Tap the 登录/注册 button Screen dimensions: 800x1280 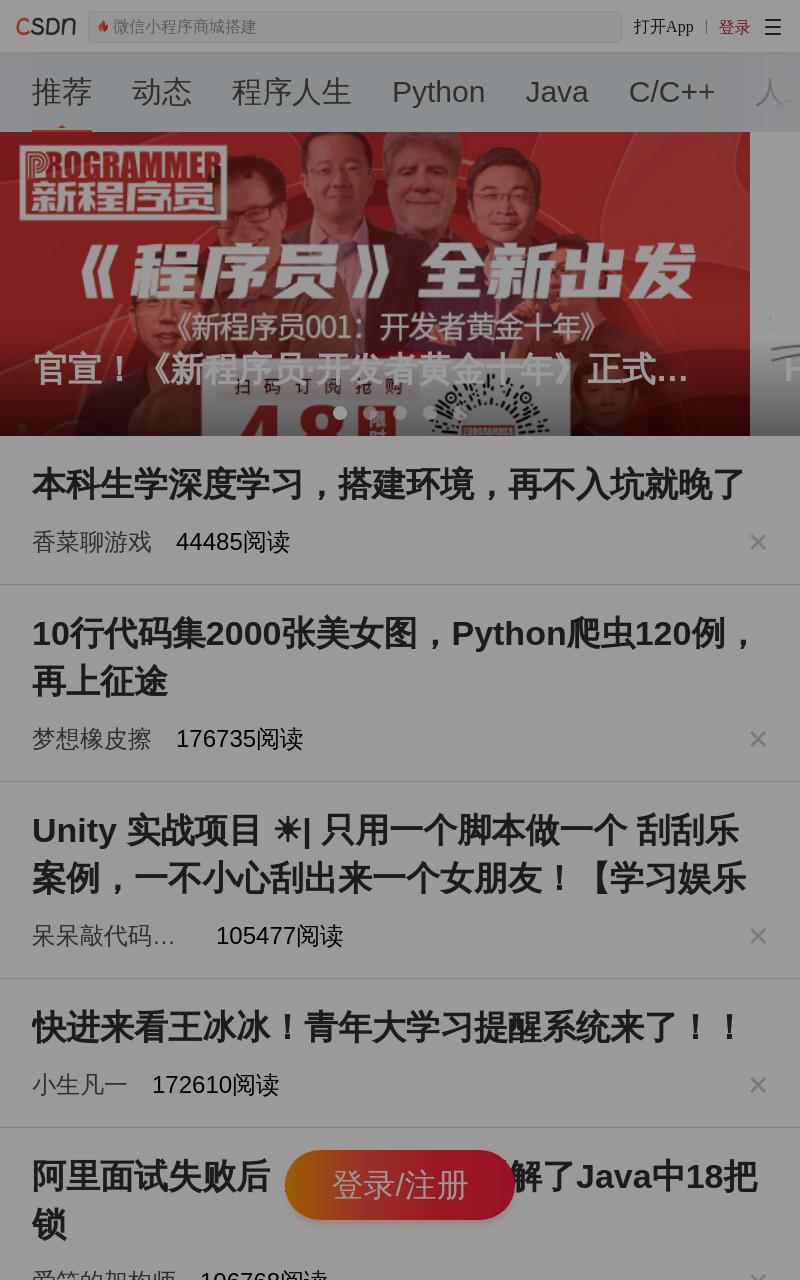coord(400,1185)
